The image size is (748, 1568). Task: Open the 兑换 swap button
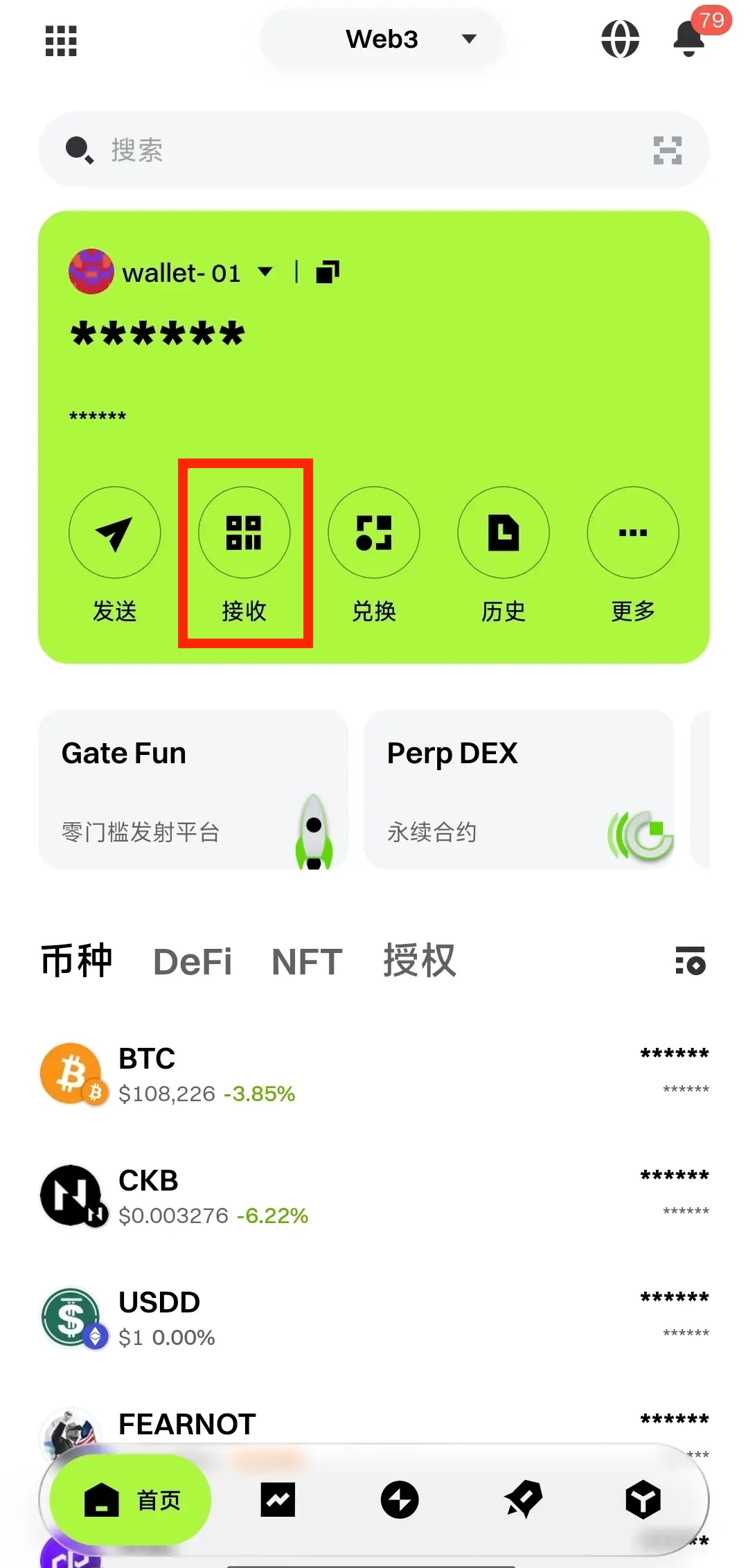pyautogui.click(x=374, y=533)
